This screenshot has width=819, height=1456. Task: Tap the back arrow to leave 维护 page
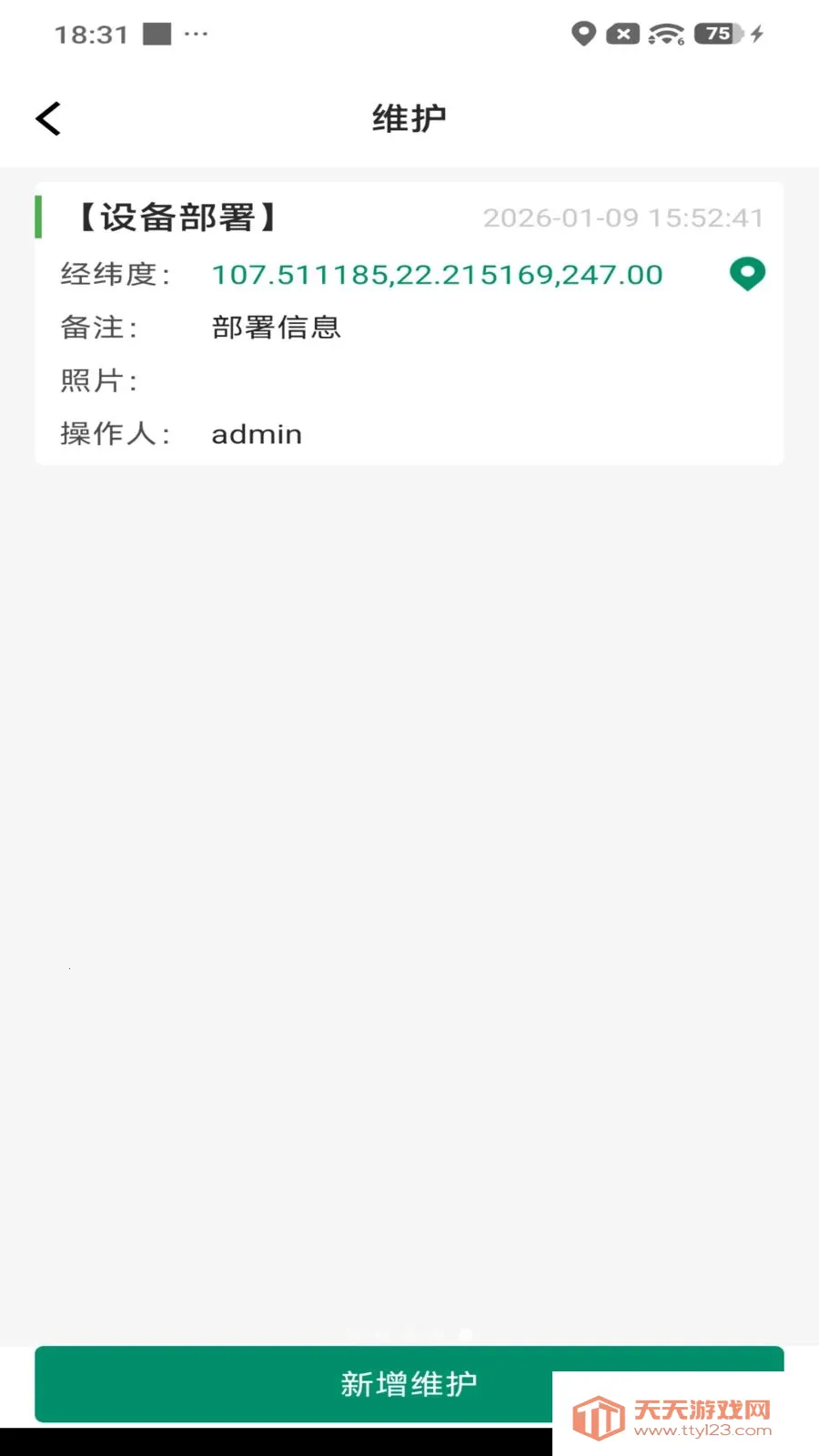click(x=47, y=117)
